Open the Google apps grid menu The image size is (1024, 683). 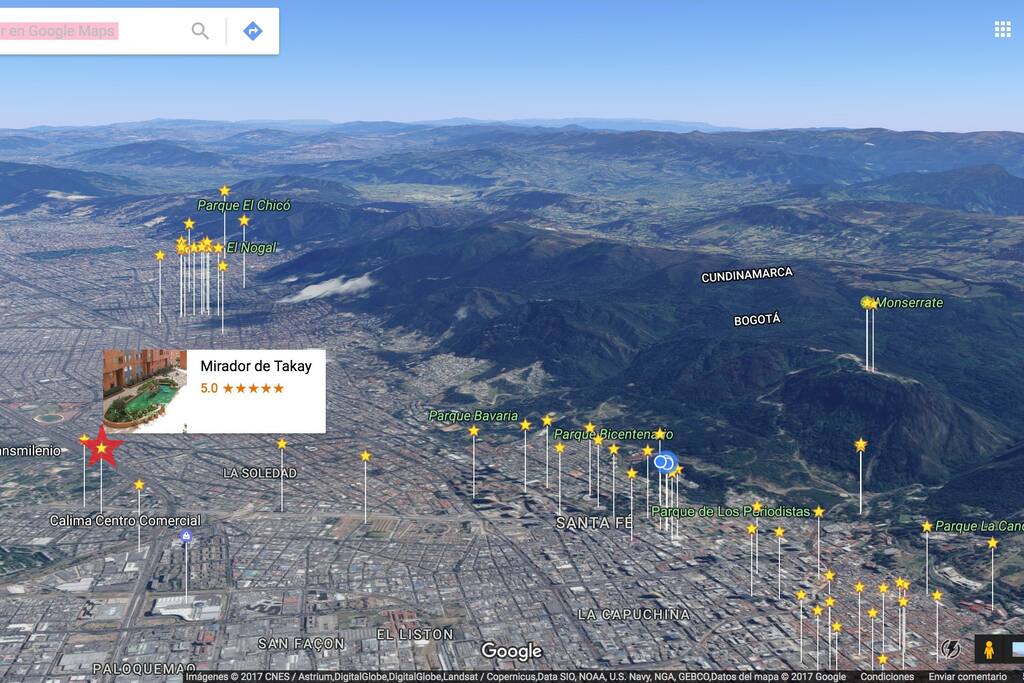[x=1002, y=29]
